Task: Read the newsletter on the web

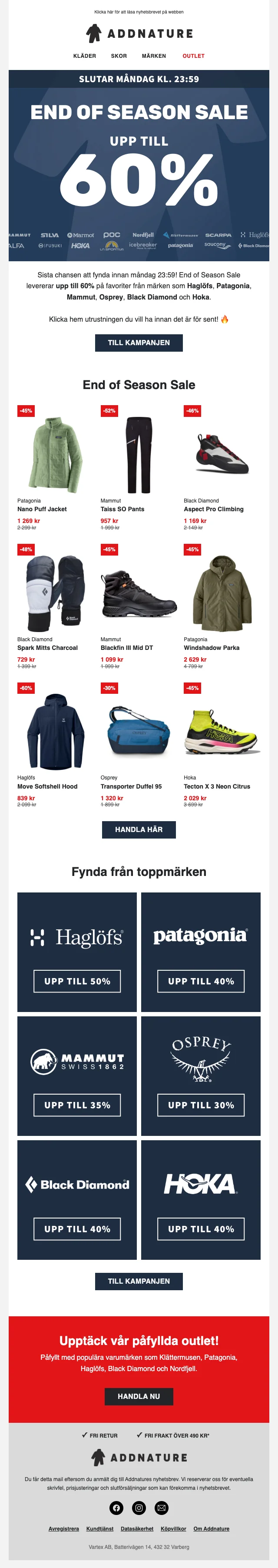Action: pos(139,12)
